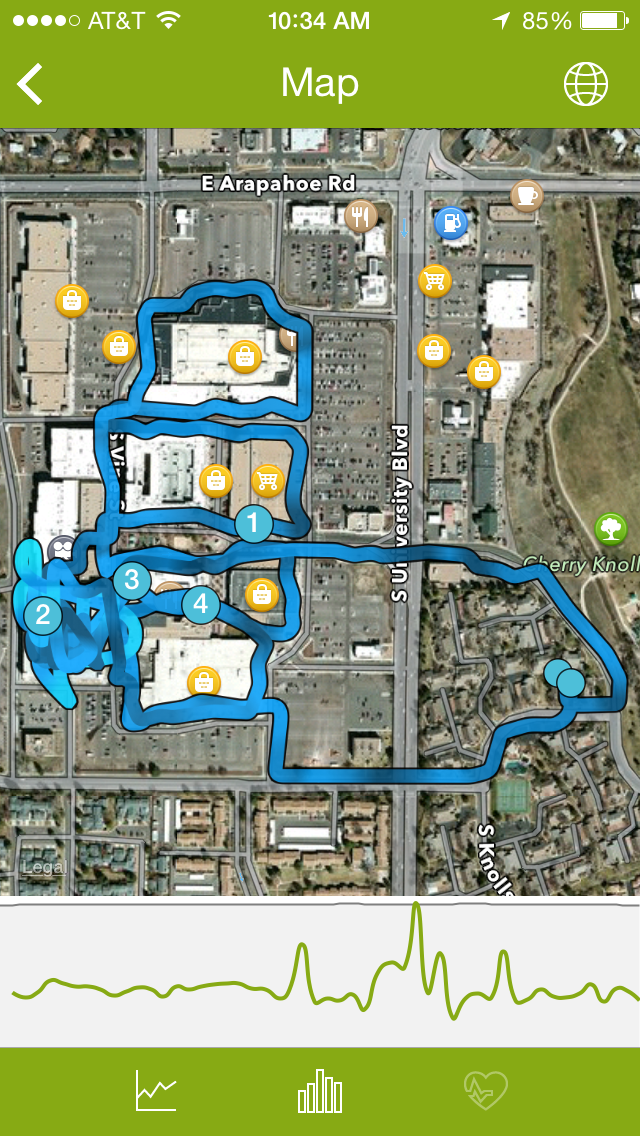Image resolution: width=640 pixels, height=1136 pixels.
Task: Select route marker number 4
Action: pyautogui.click(x=201, y=604)
